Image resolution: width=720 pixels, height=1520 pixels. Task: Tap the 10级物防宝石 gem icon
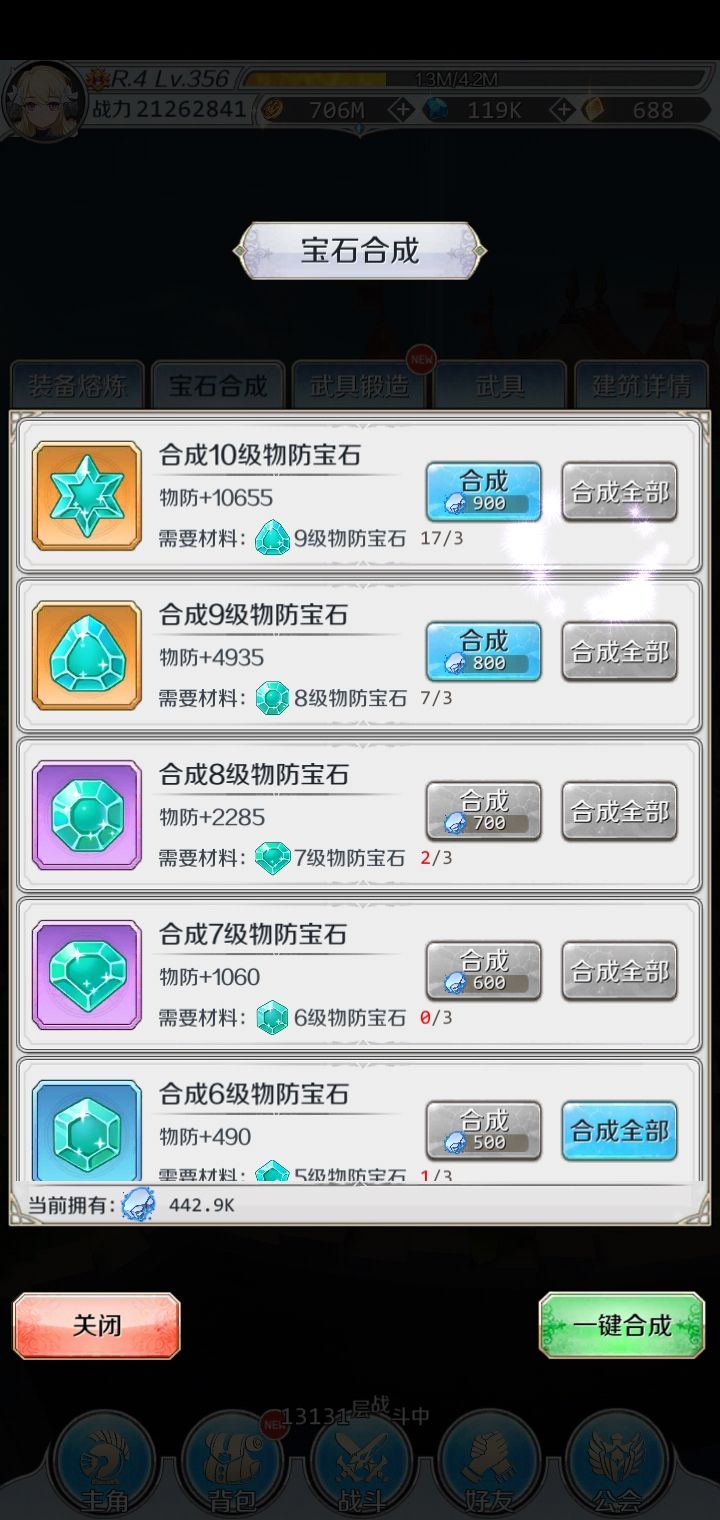(x=86, y=491)
